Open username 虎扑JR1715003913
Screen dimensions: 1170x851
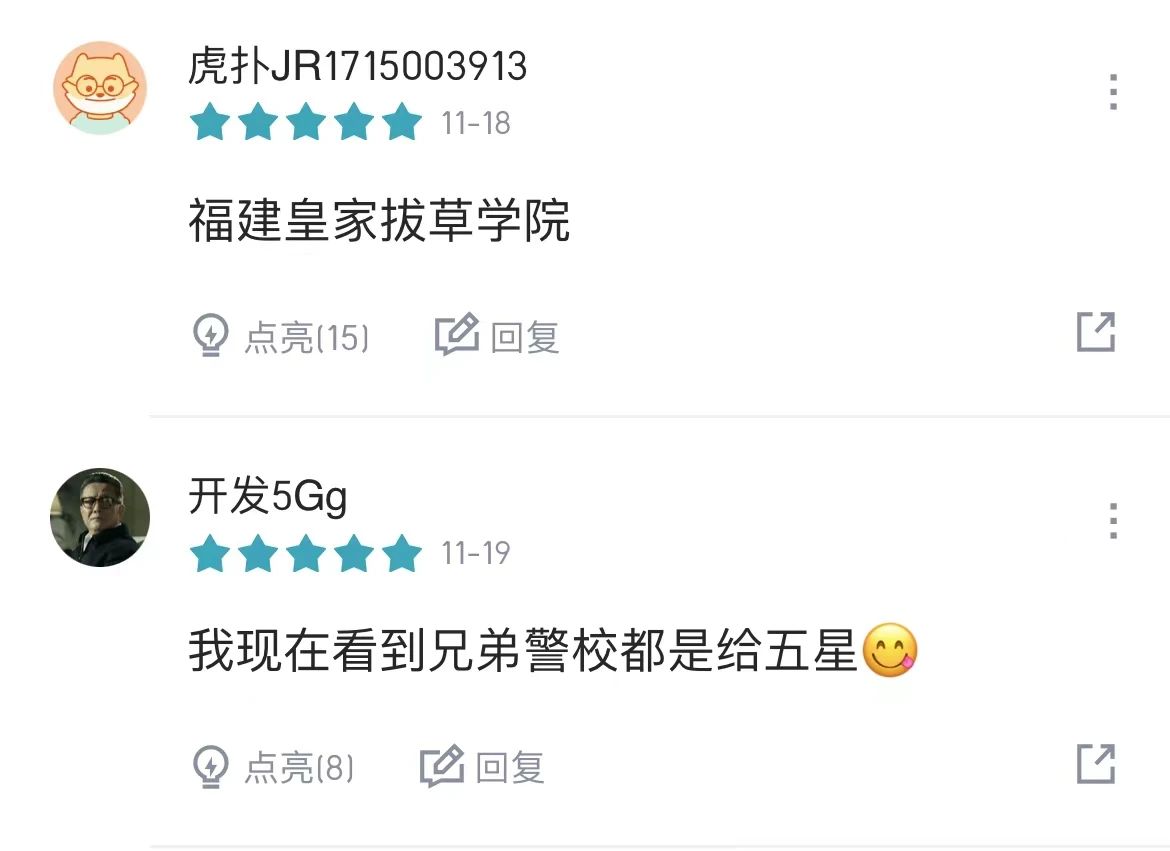[357, 67]
